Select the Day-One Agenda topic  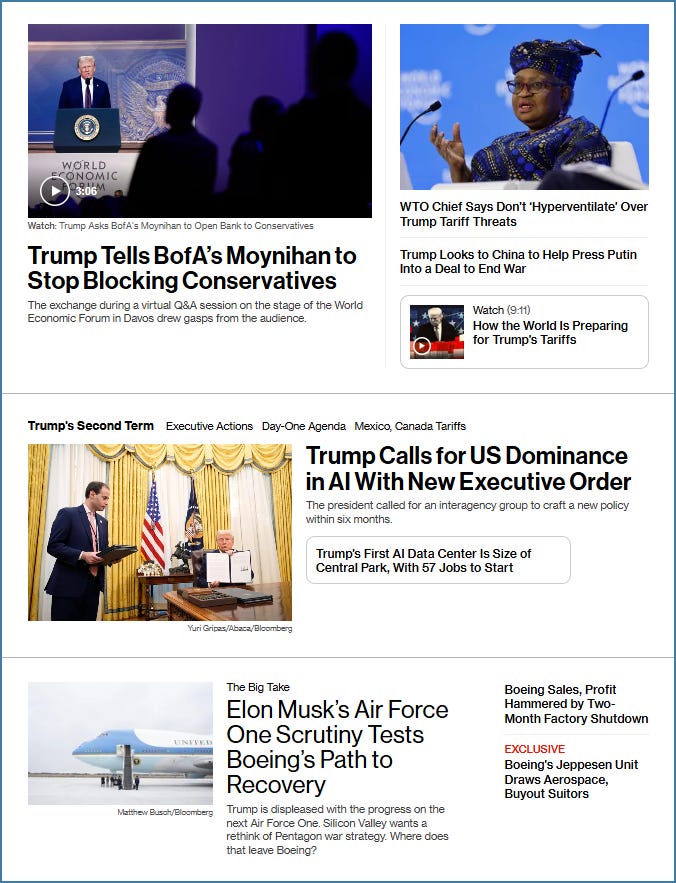tap(304, 426)
